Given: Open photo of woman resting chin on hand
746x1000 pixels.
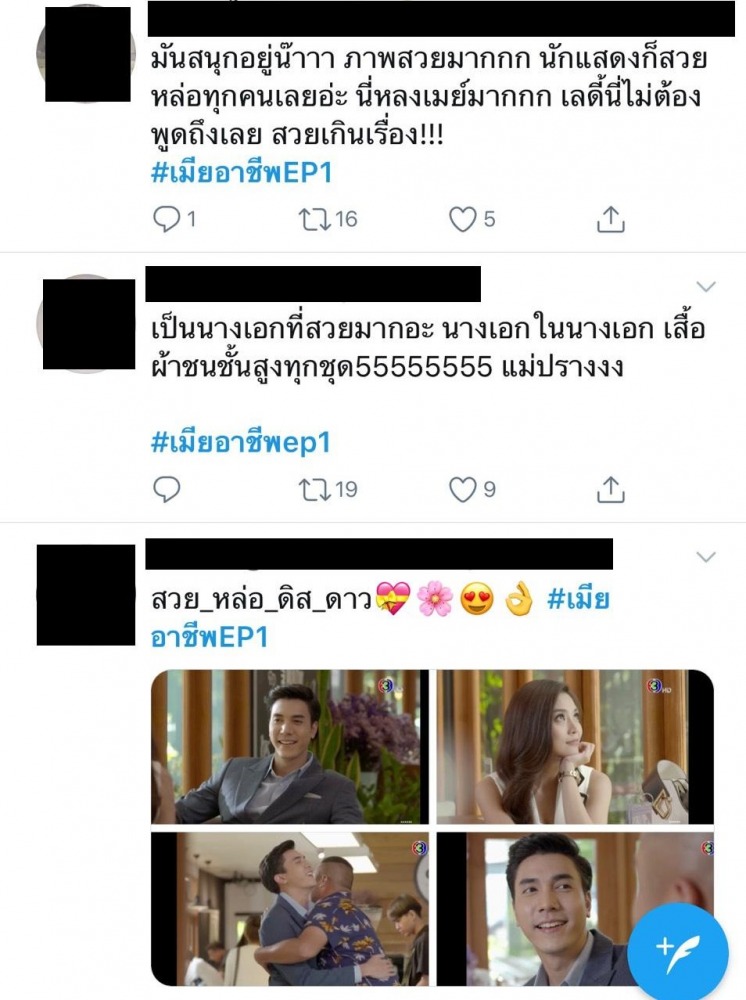Looking at the screenshot, I should (x=574, y=746).
